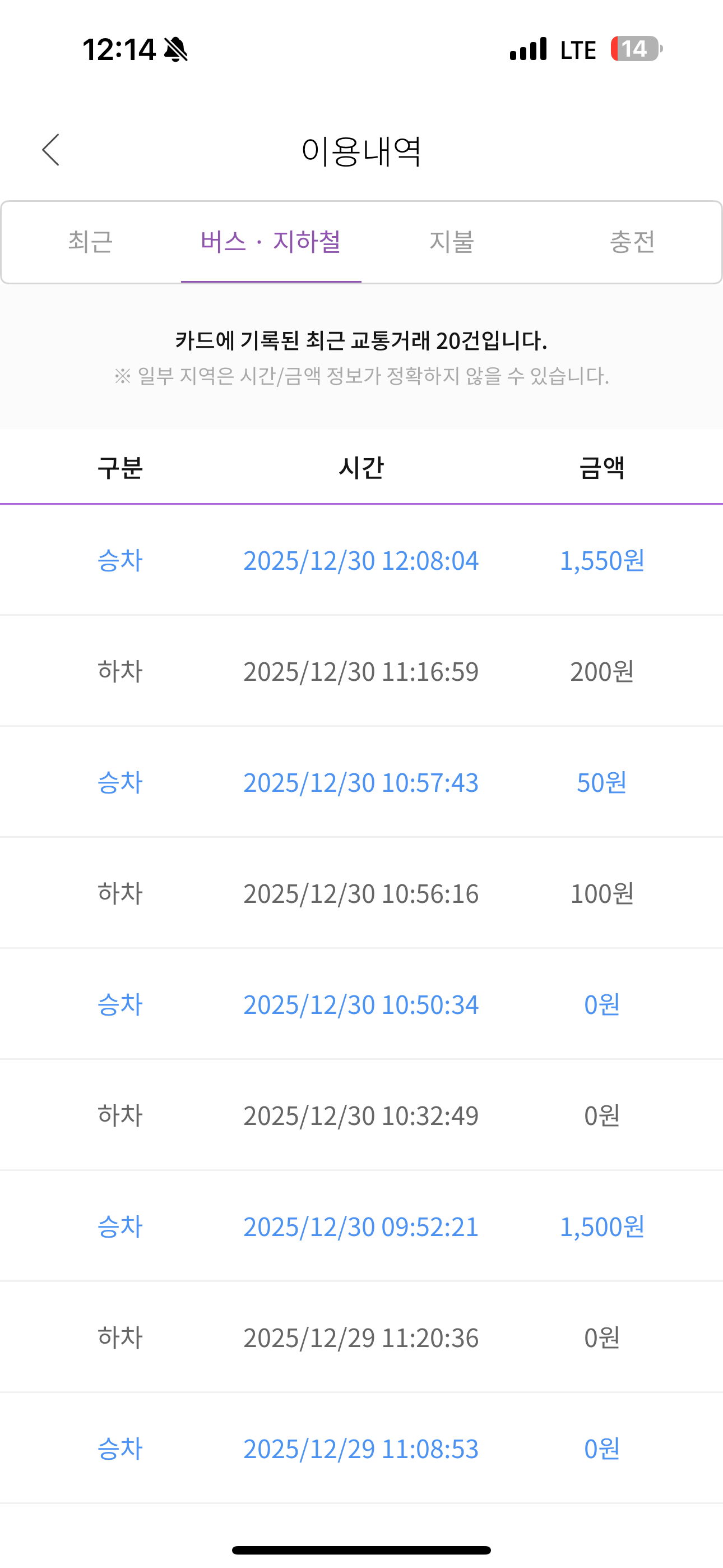Switch to the 충전 tab

632,242
